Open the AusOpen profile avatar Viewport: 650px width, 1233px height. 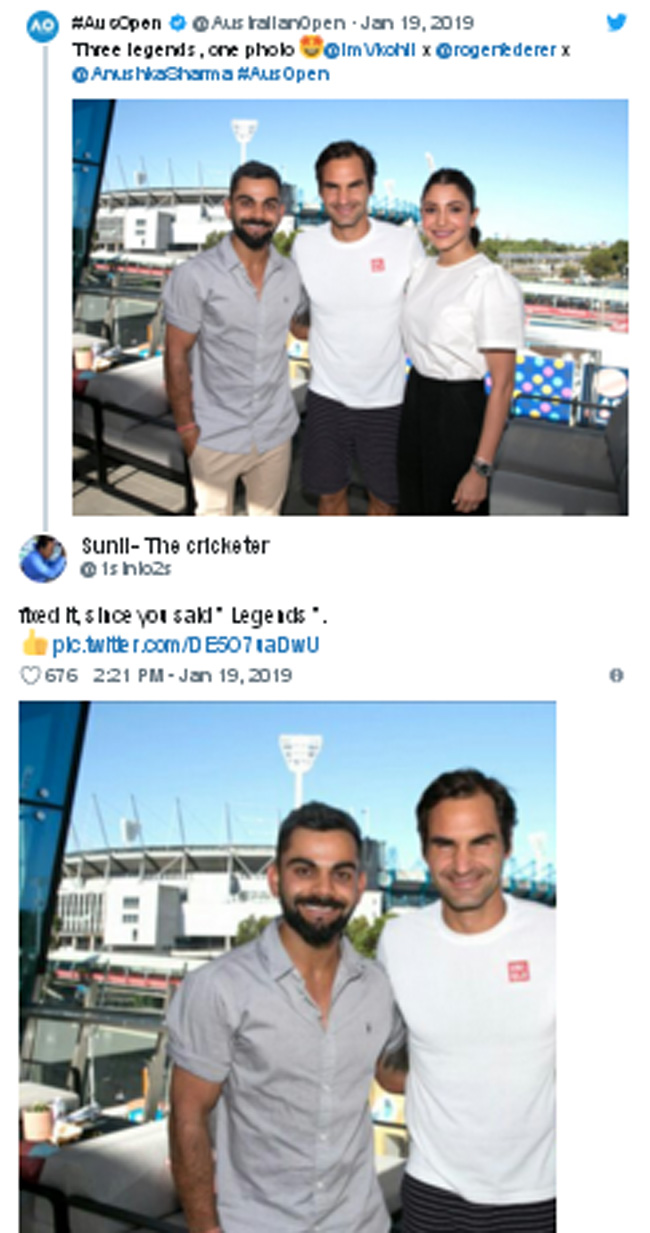pos(42,26)
